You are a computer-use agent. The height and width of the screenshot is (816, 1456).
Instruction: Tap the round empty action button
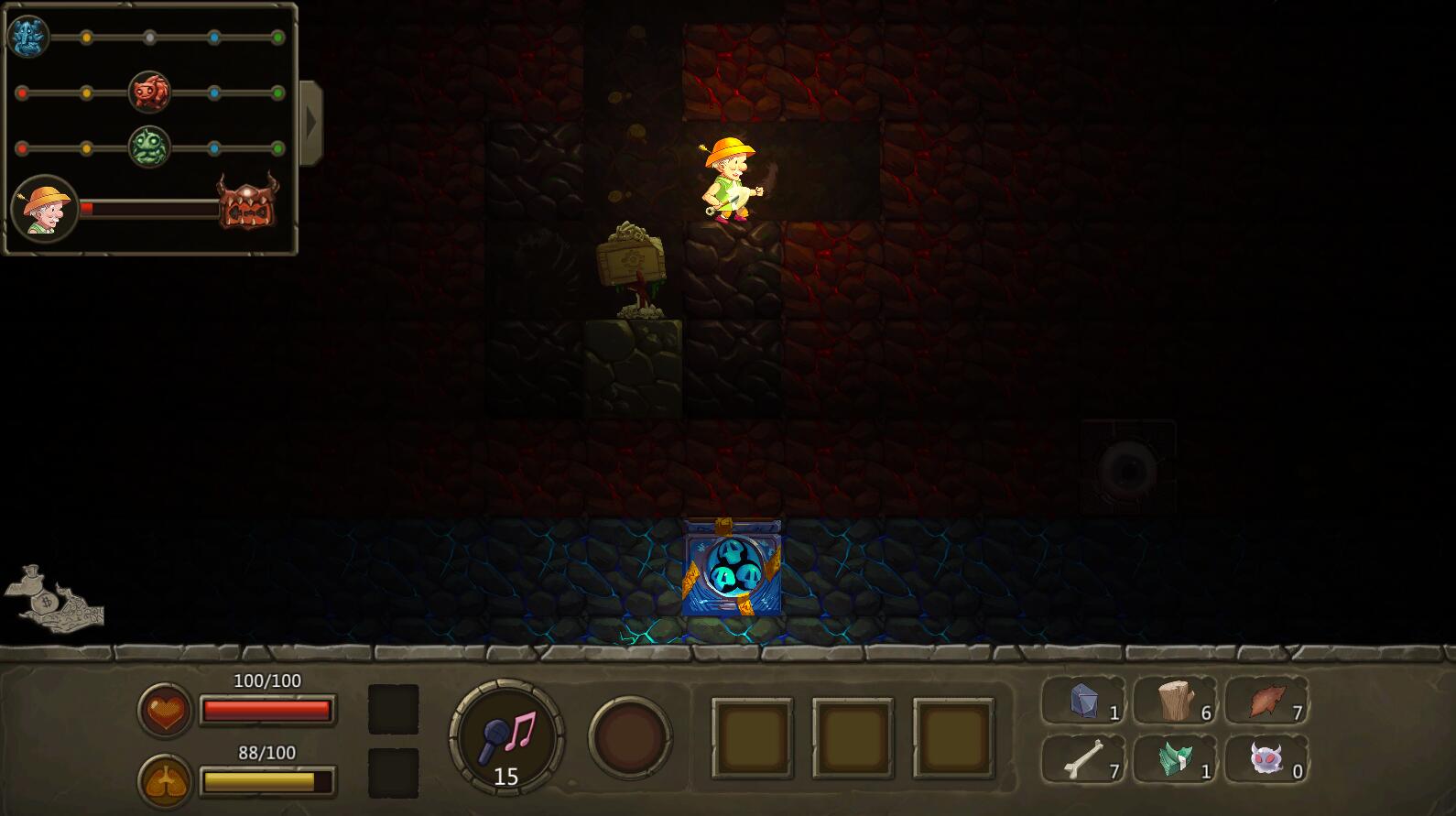click(x=630, y=737)
